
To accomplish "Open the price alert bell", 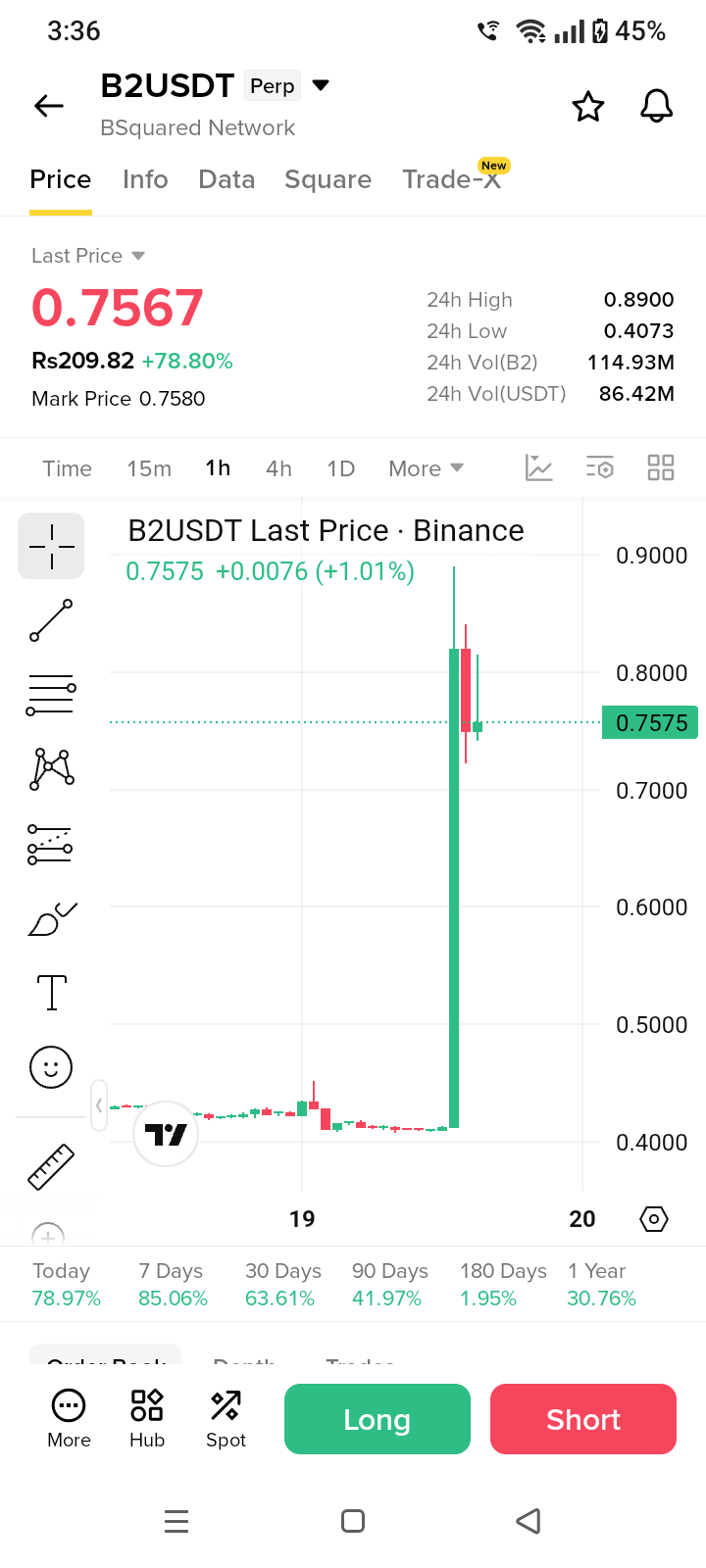I will click(657, 106).
